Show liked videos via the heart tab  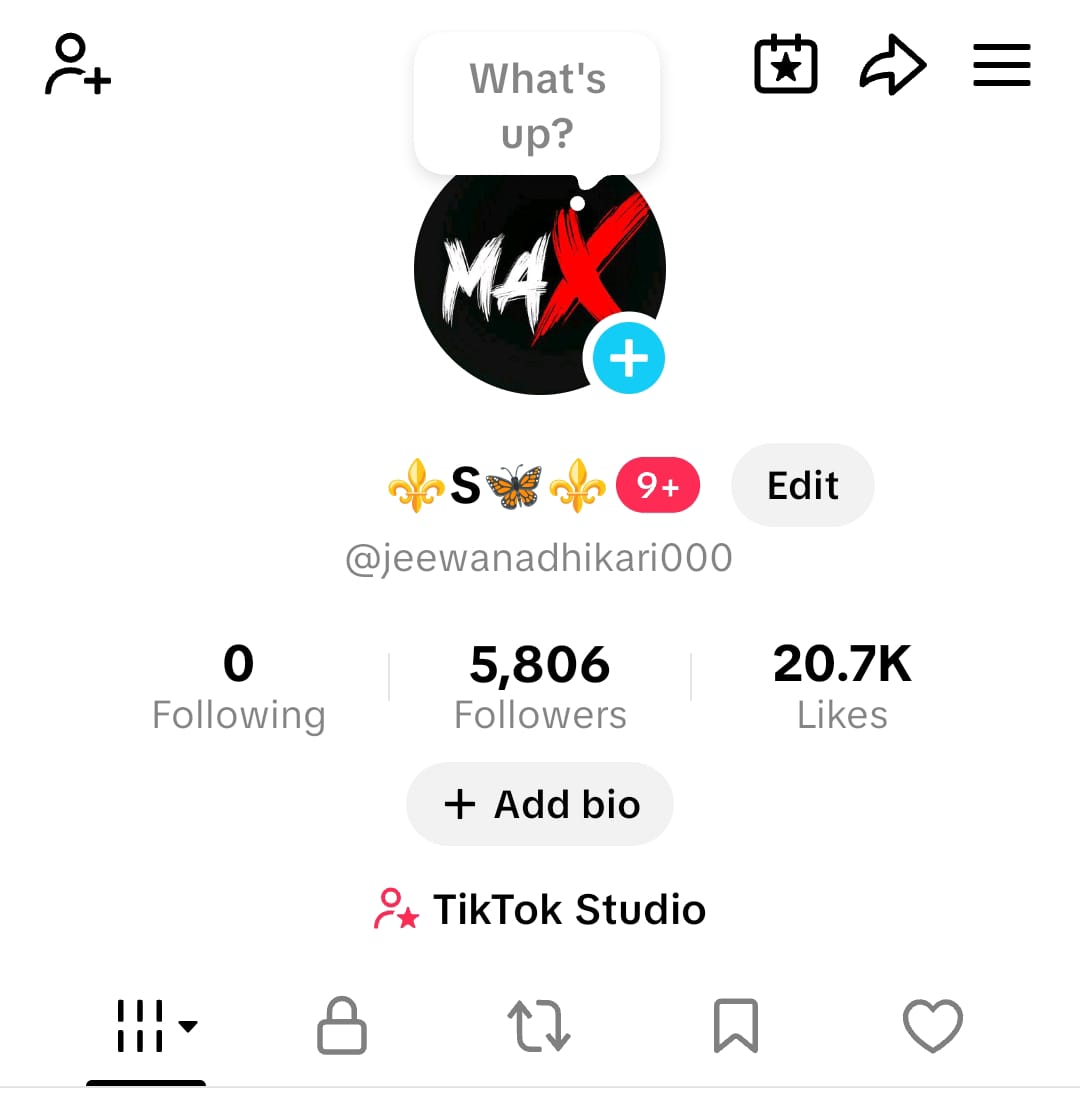coord(932,1025)
